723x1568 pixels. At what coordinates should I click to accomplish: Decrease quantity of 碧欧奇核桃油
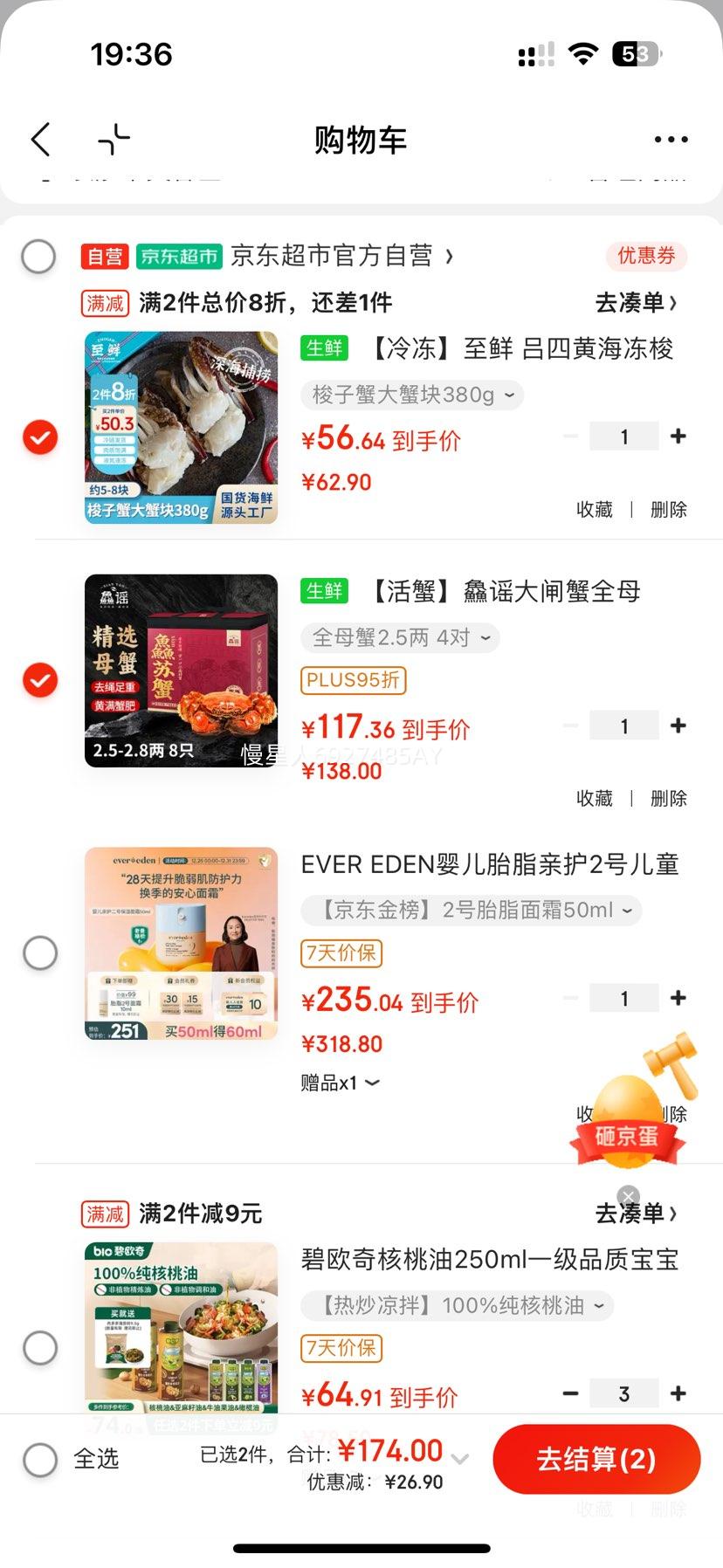(571, 1393)
